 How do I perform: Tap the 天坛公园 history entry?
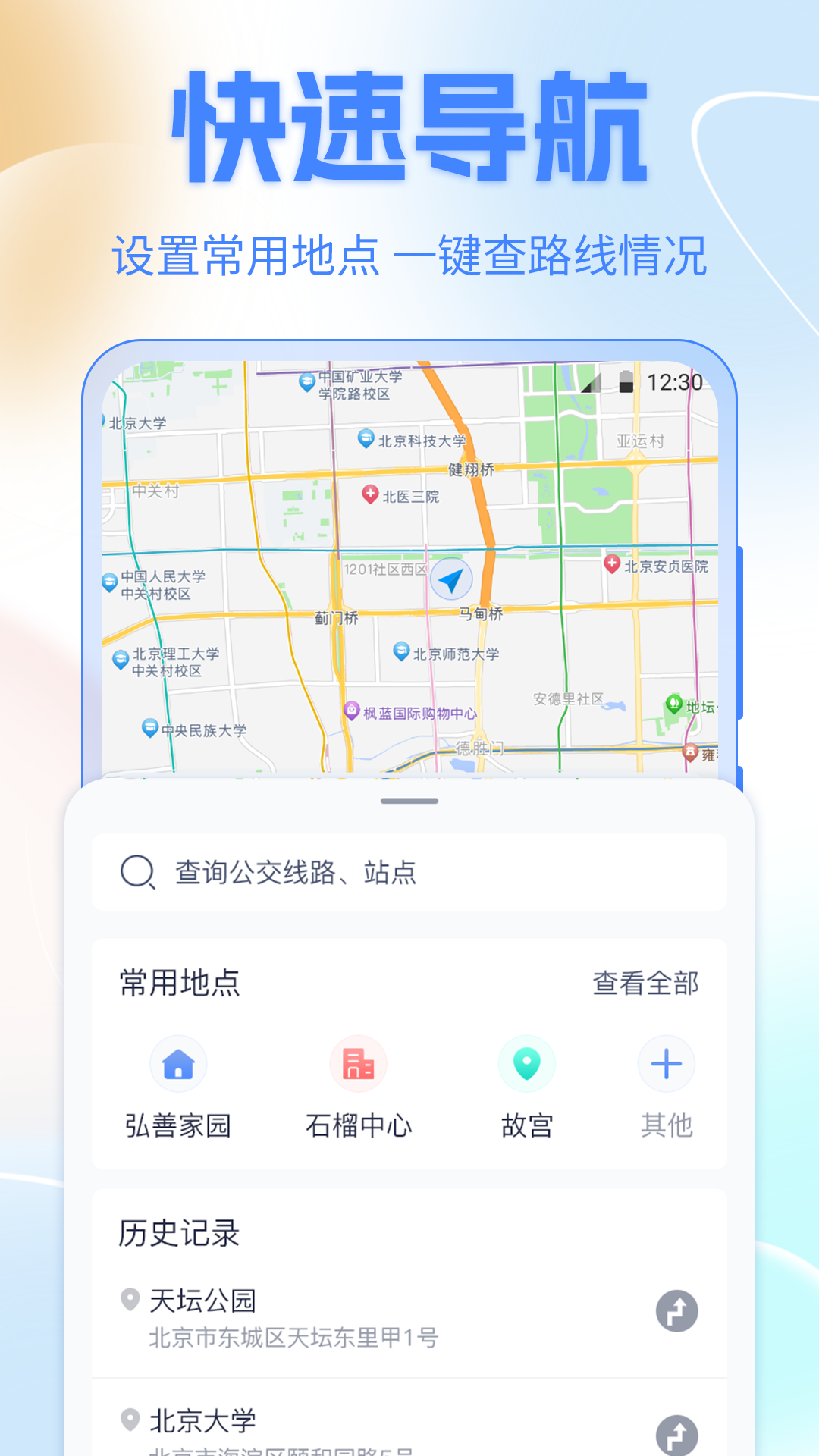point(201,1297)
